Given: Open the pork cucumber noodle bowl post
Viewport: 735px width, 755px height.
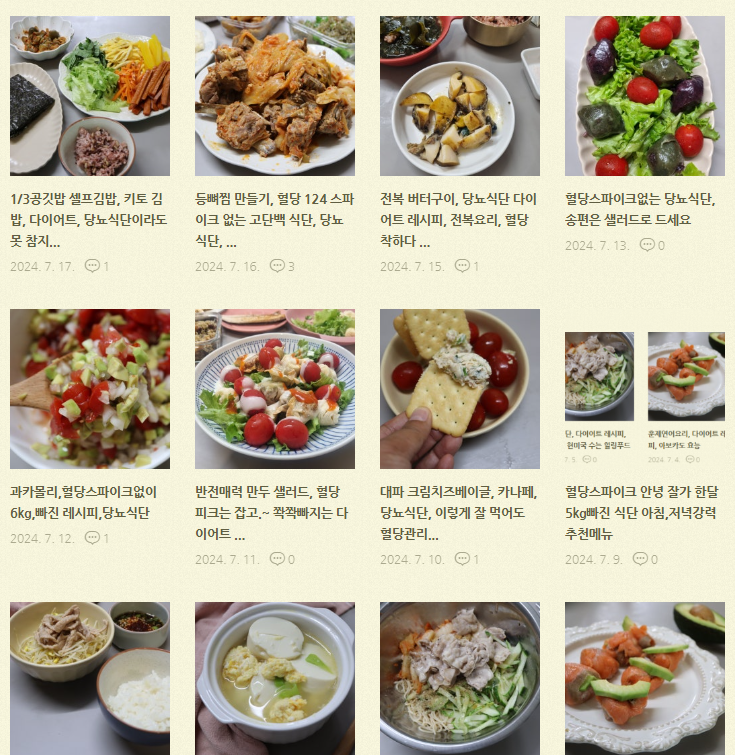Looking at the screenshot, I should click(459, 678).
